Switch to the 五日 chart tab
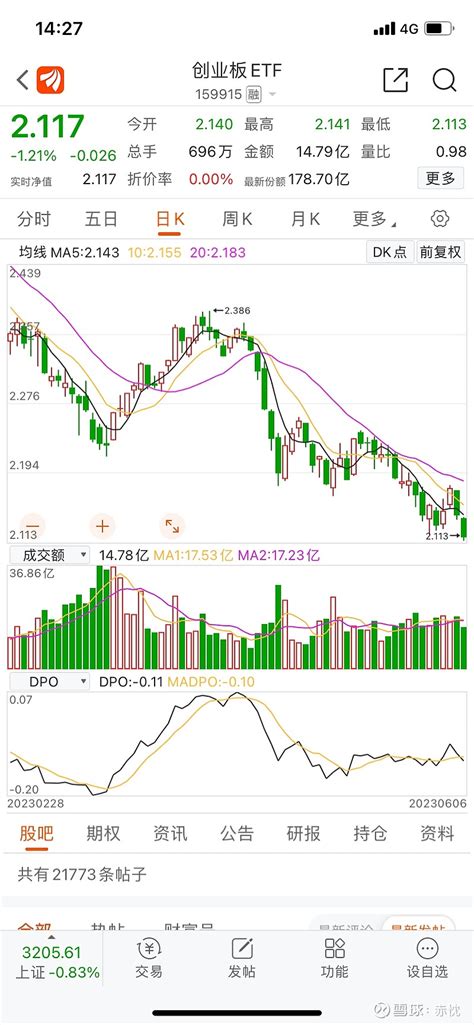 point(101,219)
